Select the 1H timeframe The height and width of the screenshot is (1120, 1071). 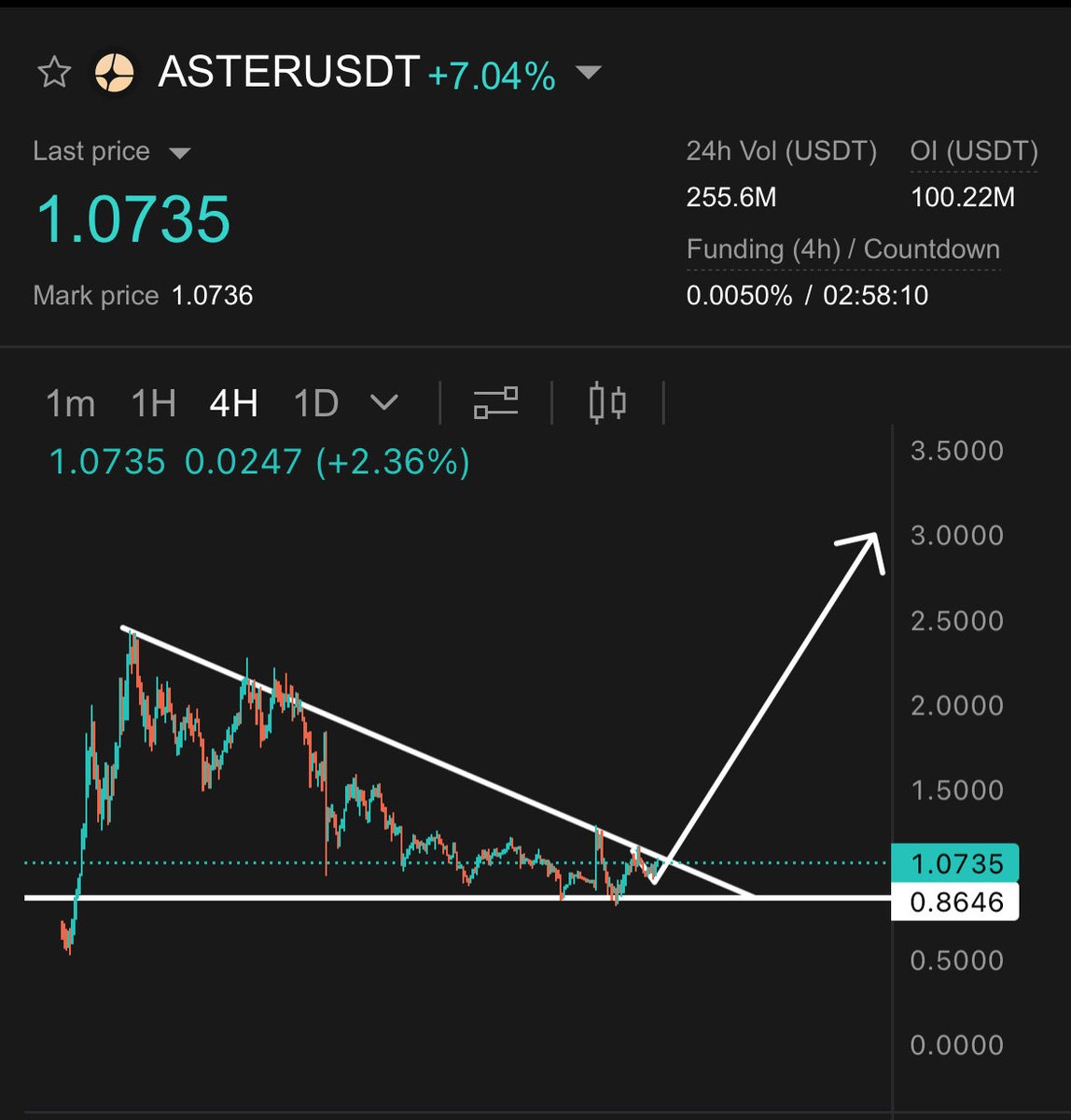tap(153, 403)
